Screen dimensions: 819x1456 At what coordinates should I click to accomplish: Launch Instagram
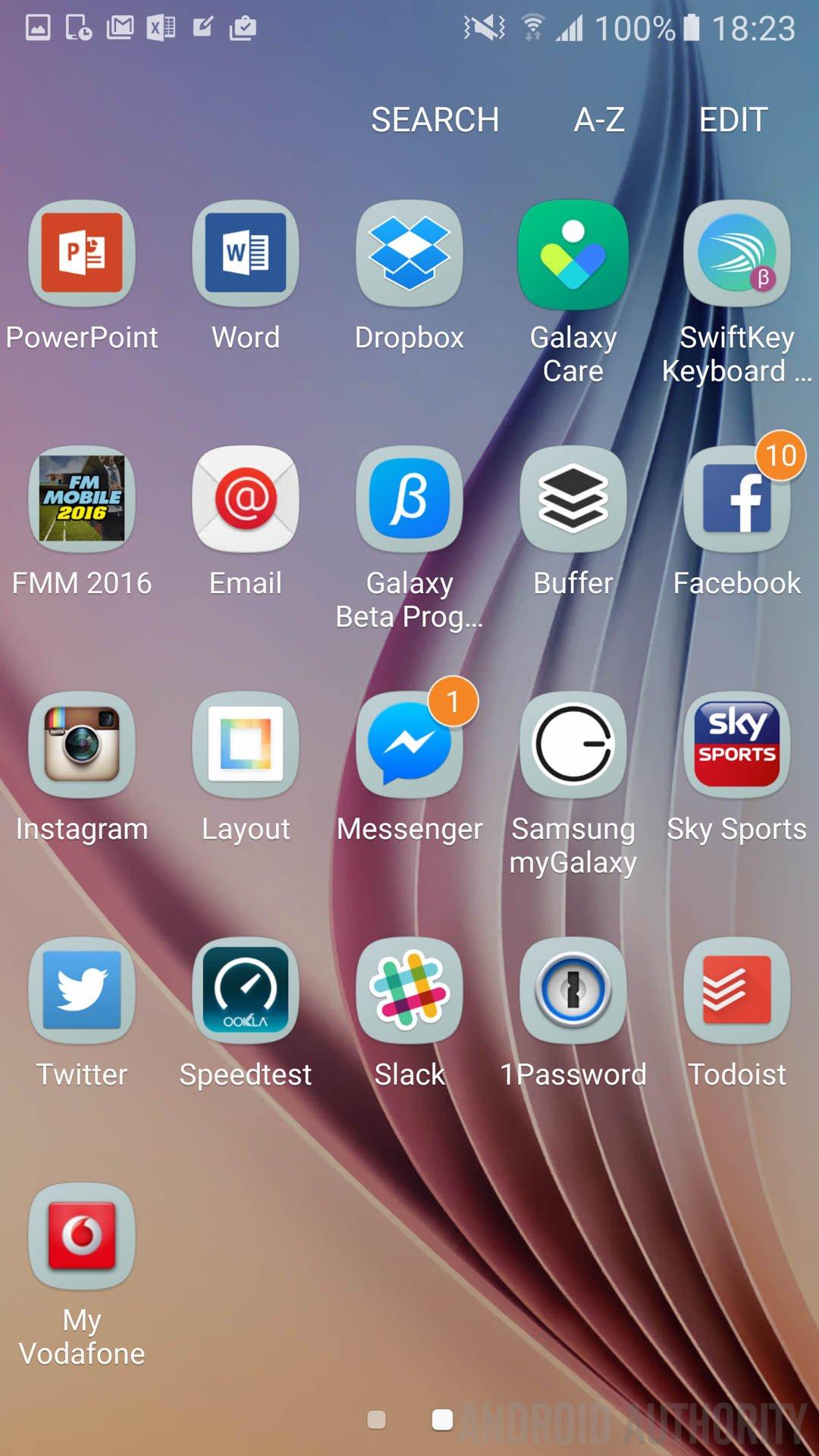click(82, 745)
